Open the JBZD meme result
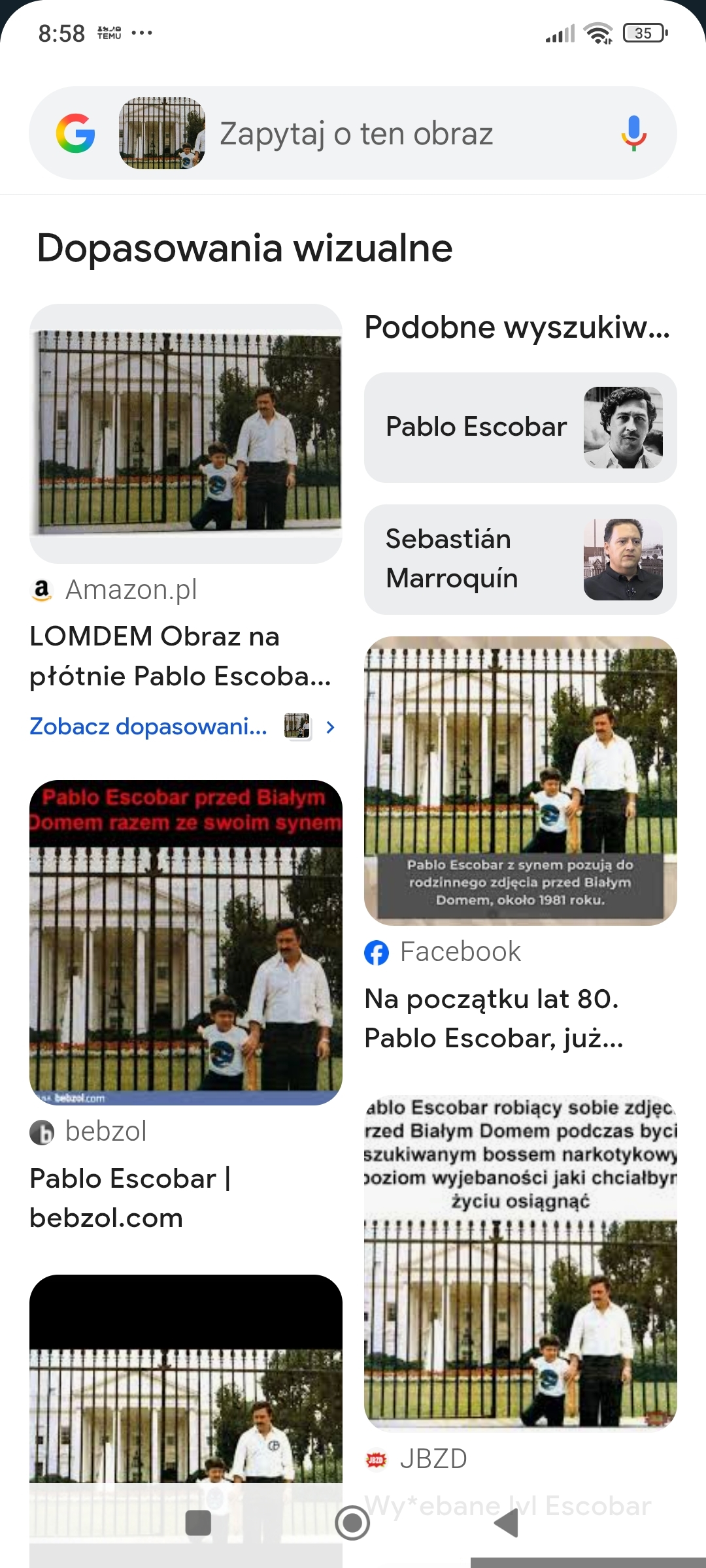 [520, 1261]
